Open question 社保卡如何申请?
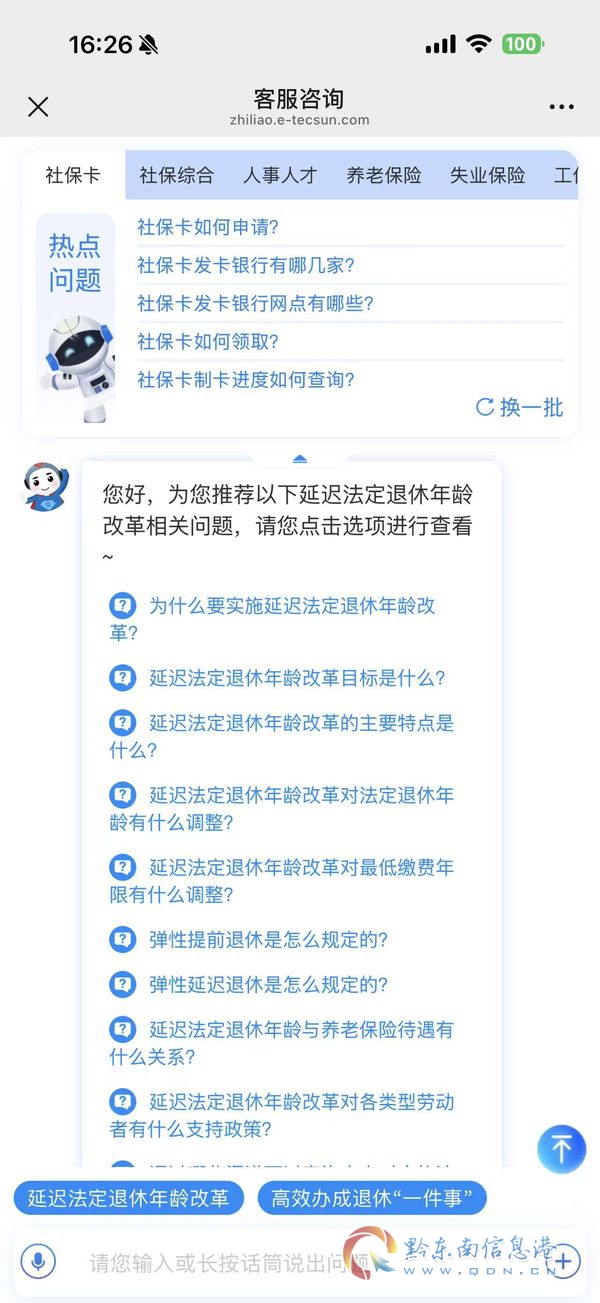This screenshot has height=1303, width=600. click(208, 227)
